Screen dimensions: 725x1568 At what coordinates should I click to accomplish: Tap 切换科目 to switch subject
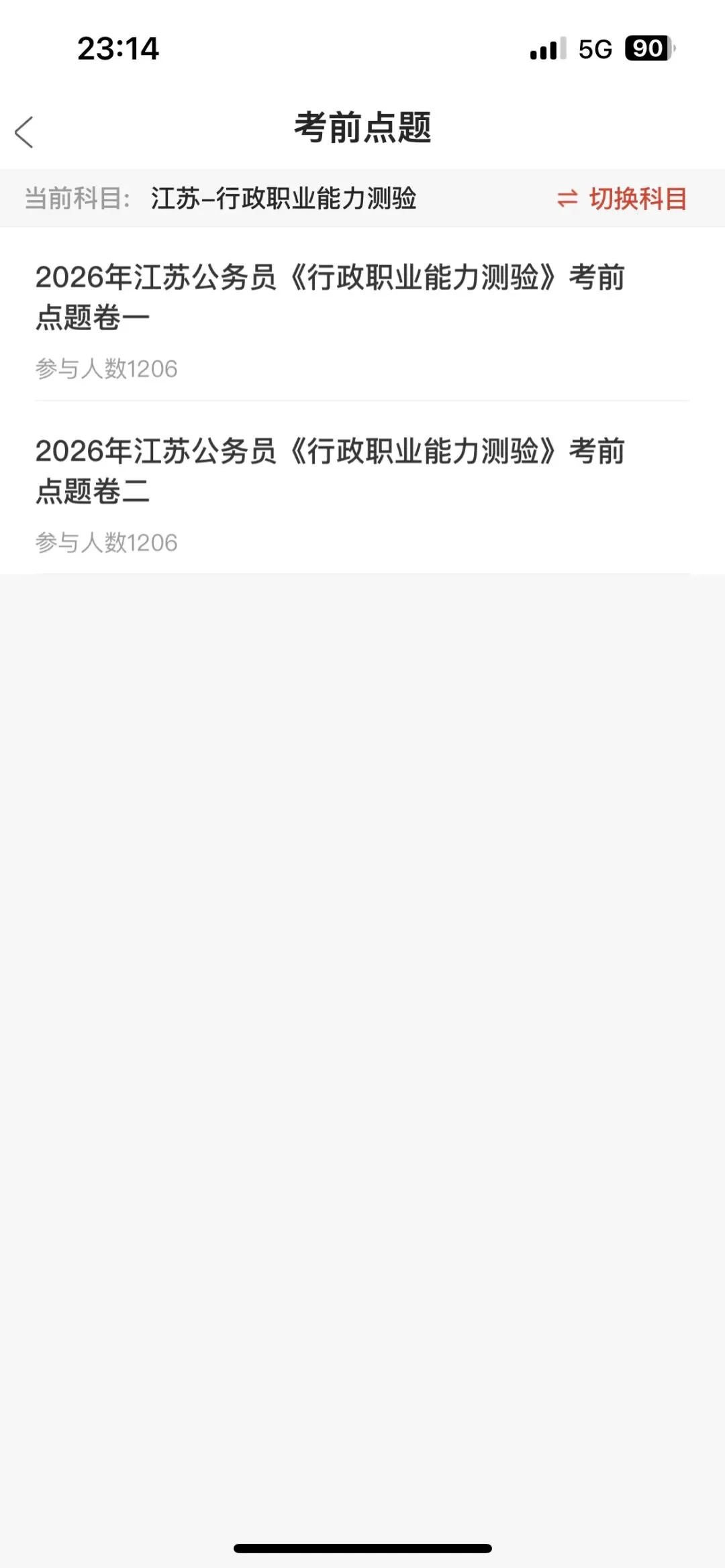coord(622,199)
